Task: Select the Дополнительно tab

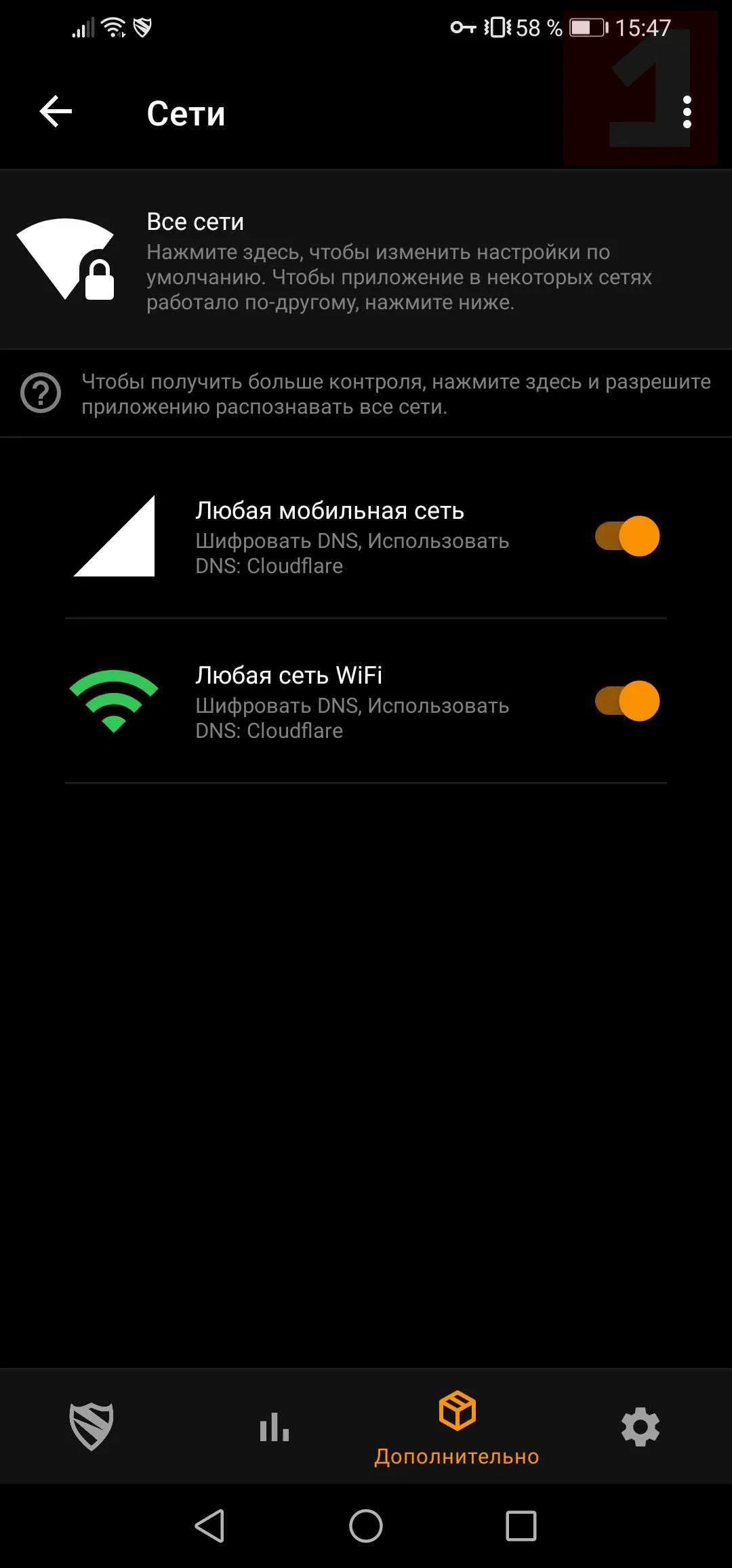Action: pyautogui.click(x=457, y=1426)
